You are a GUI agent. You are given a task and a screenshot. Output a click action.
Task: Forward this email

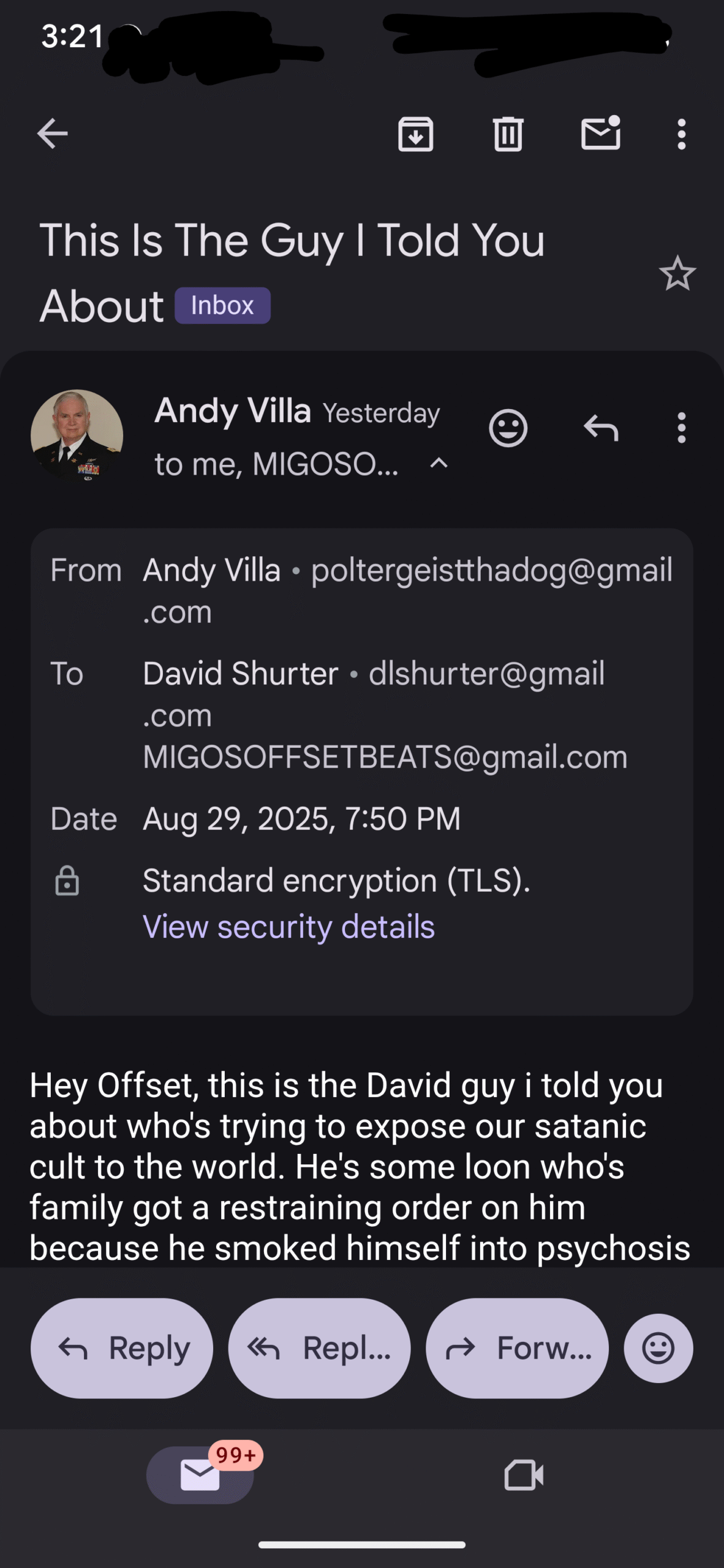click(x=517, y=1348)
